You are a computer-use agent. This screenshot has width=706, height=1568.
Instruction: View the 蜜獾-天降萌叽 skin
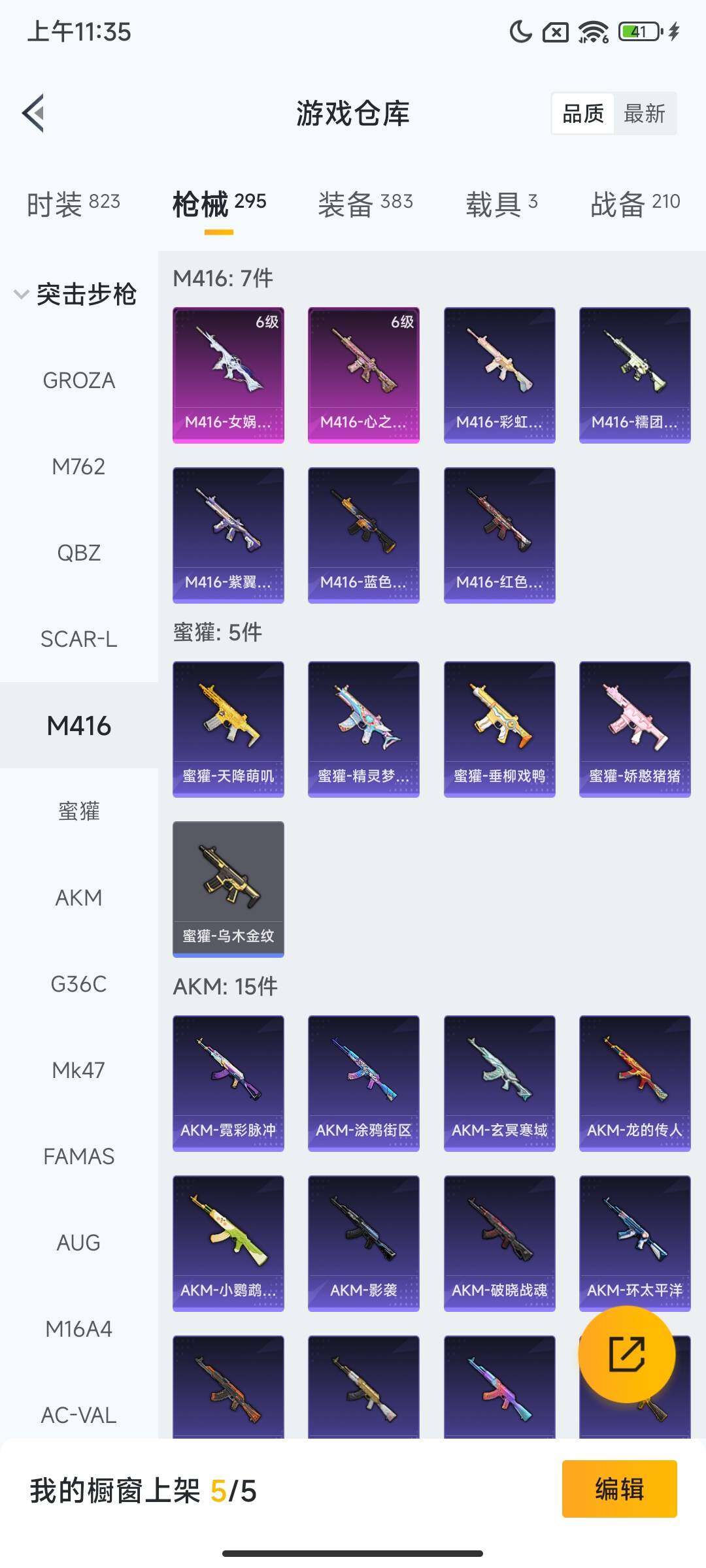point(228,729)
